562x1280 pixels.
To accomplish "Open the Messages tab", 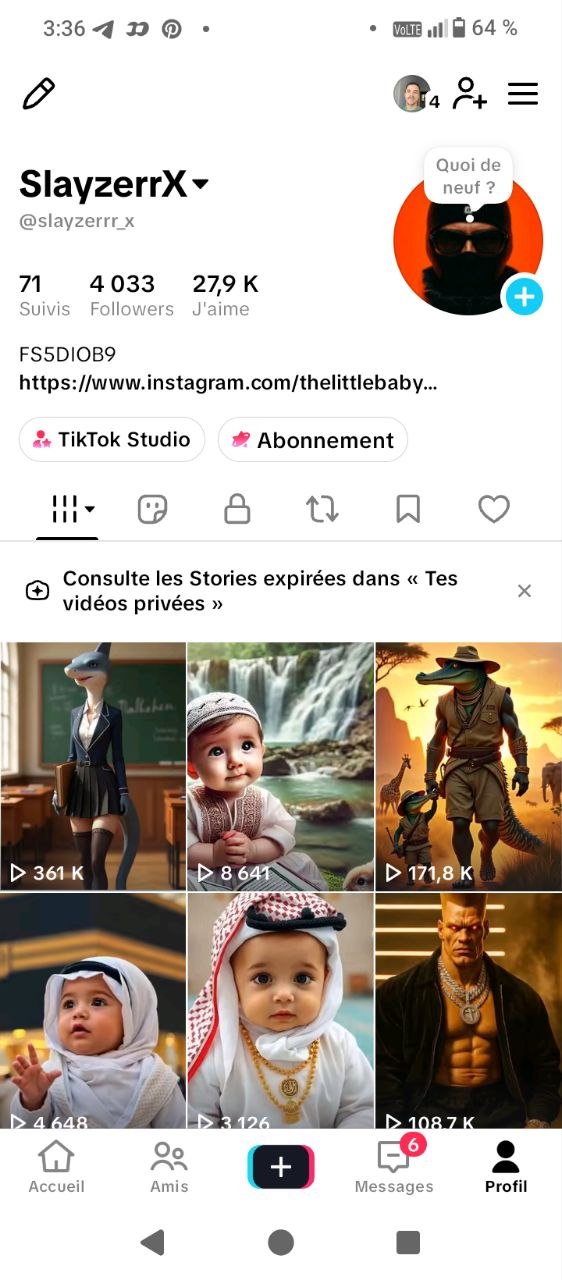I will pos(394,1168).
